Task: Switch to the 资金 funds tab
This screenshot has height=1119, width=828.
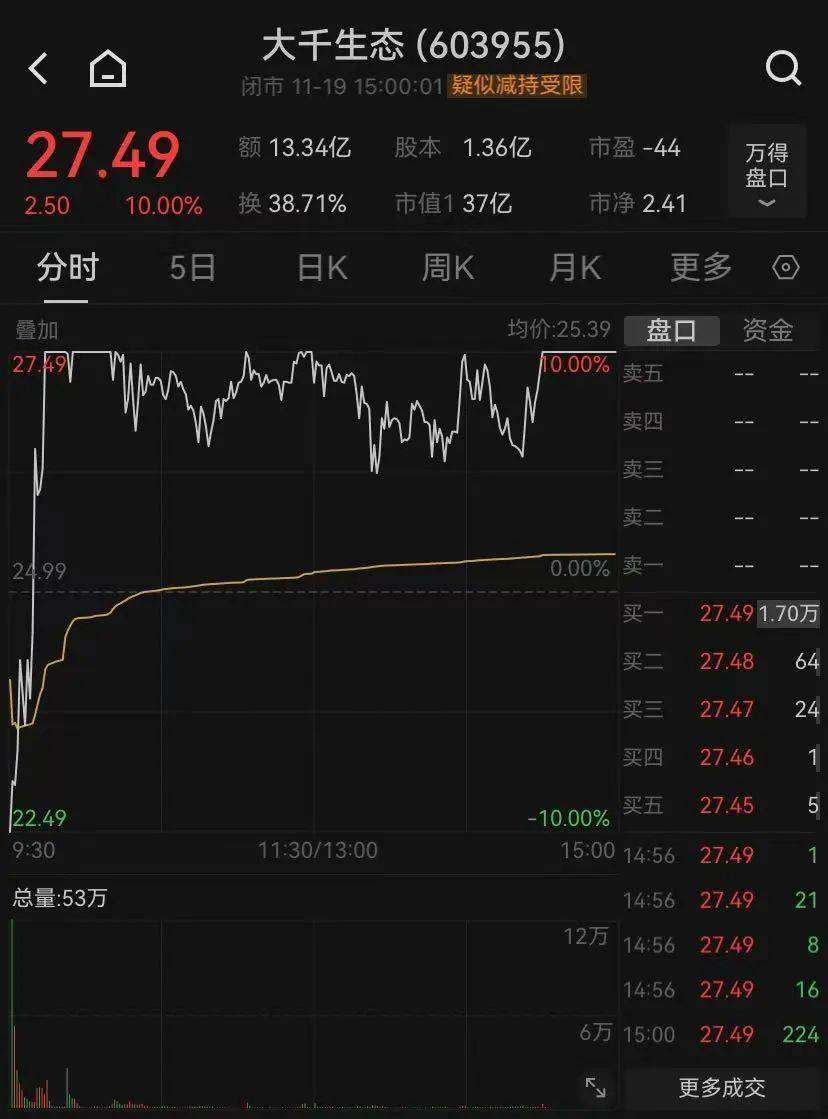Action: point(768,330)
